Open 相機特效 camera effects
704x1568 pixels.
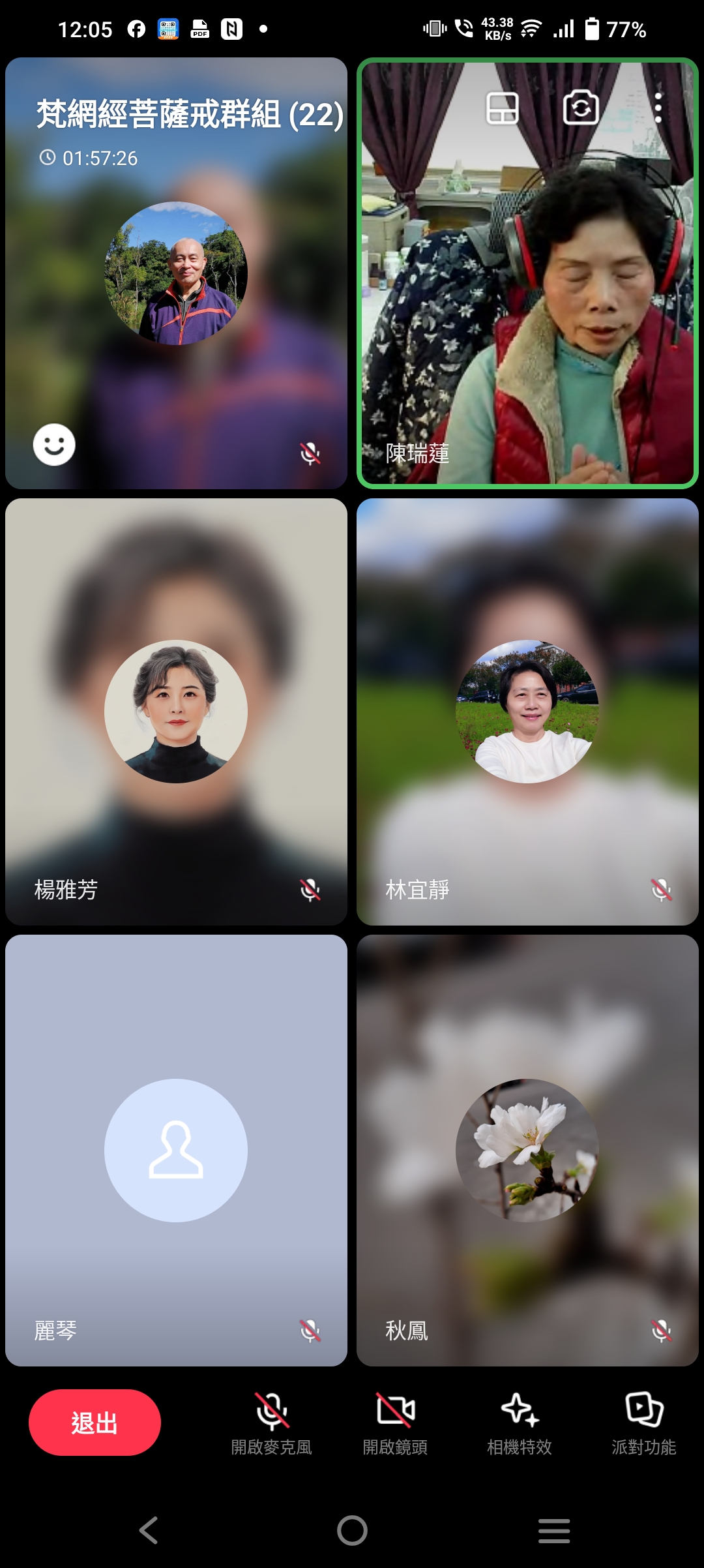[520, 1425]
